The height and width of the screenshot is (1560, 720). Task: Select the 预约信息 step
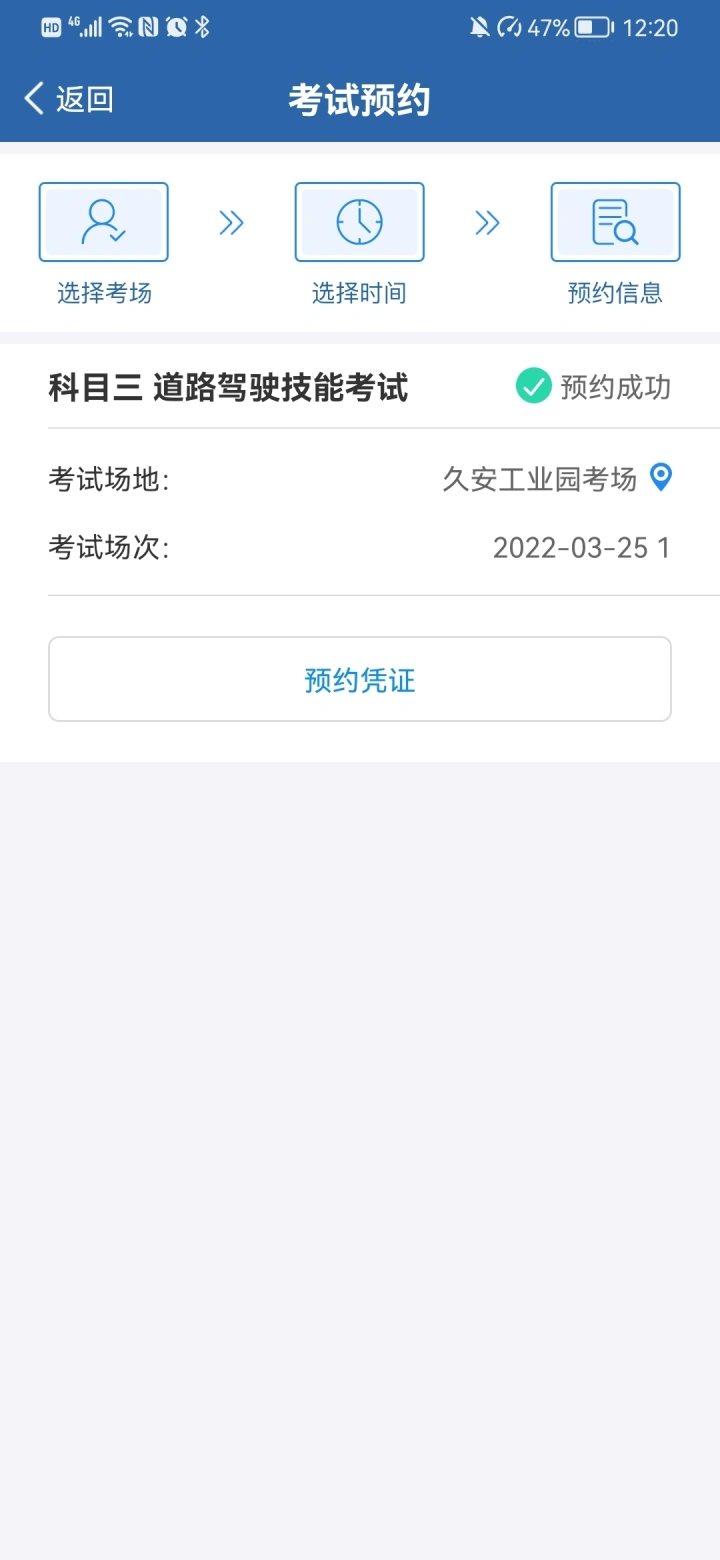(615, 244)
